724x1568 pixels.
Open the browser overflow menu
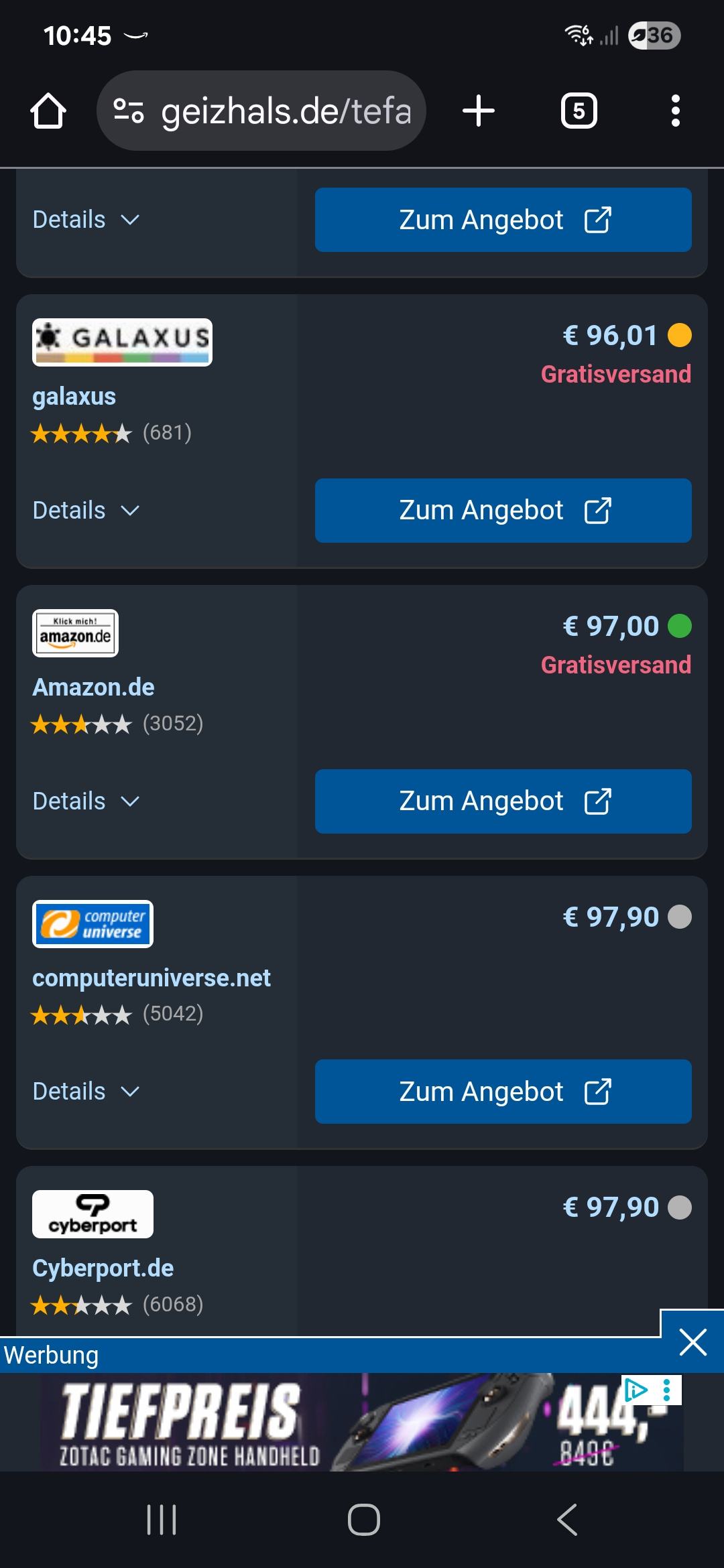tap(675, 111)
